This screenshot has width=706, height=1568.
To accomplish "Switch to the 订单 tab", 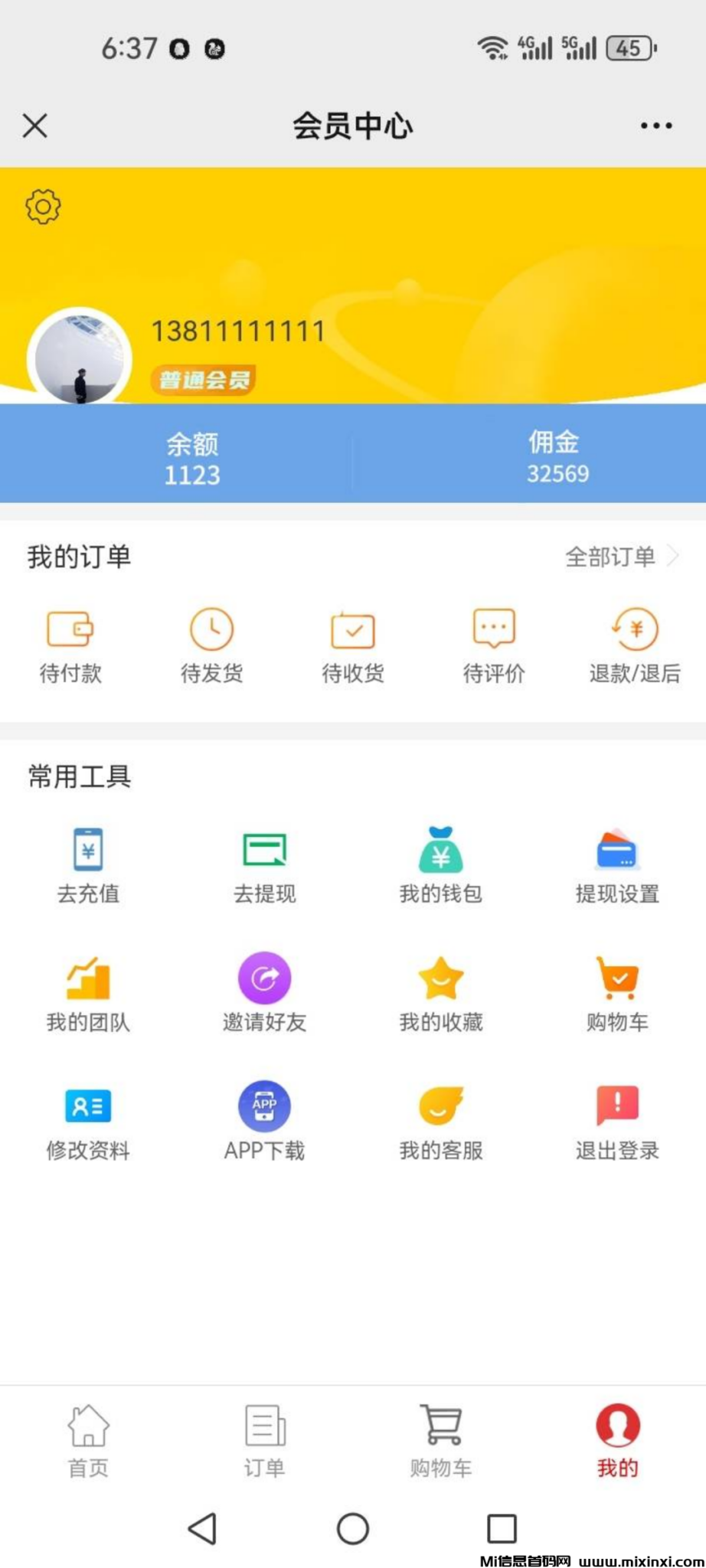I will 264,1439.
